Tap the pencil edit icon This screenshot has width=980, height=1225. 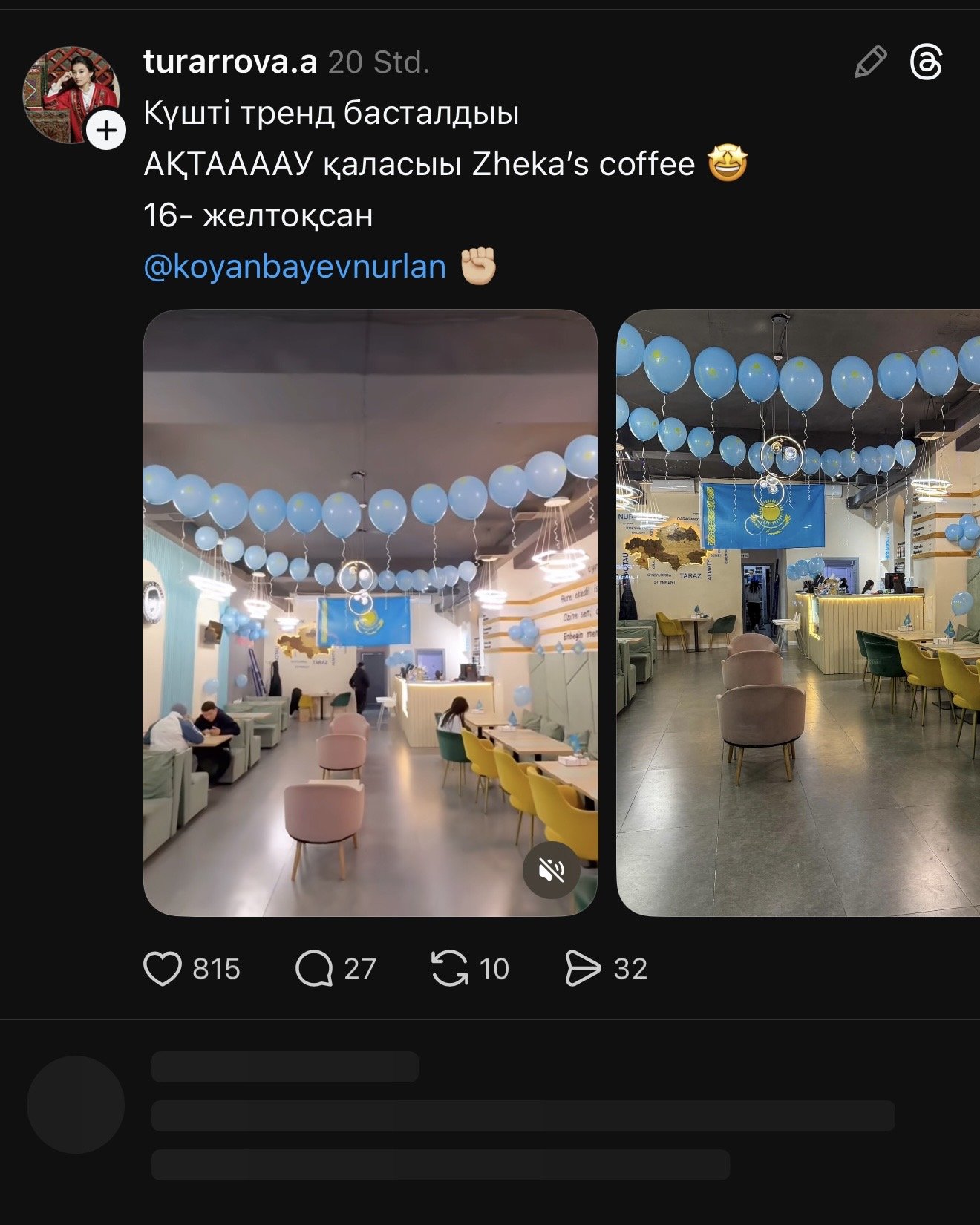pos(870,62)
